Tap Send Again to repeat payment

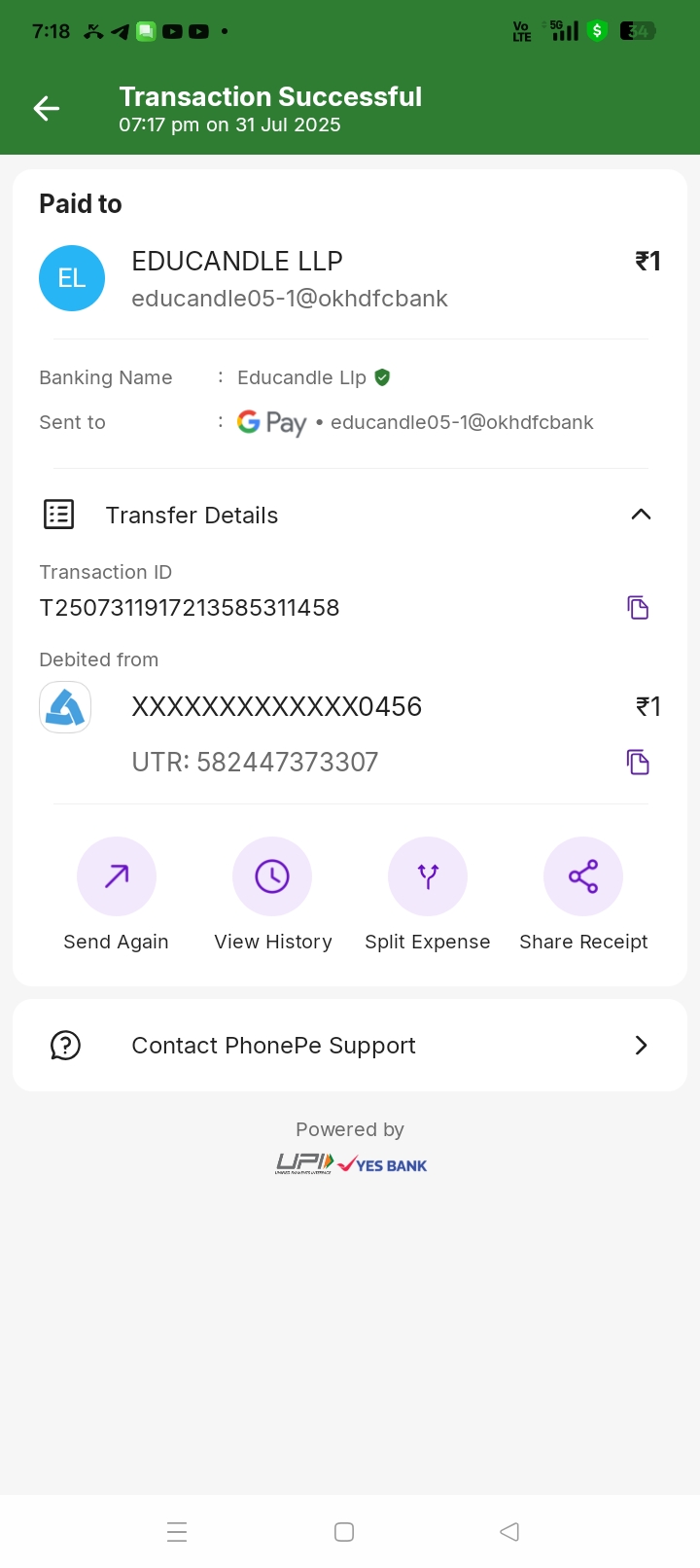(x=117, y=876)
